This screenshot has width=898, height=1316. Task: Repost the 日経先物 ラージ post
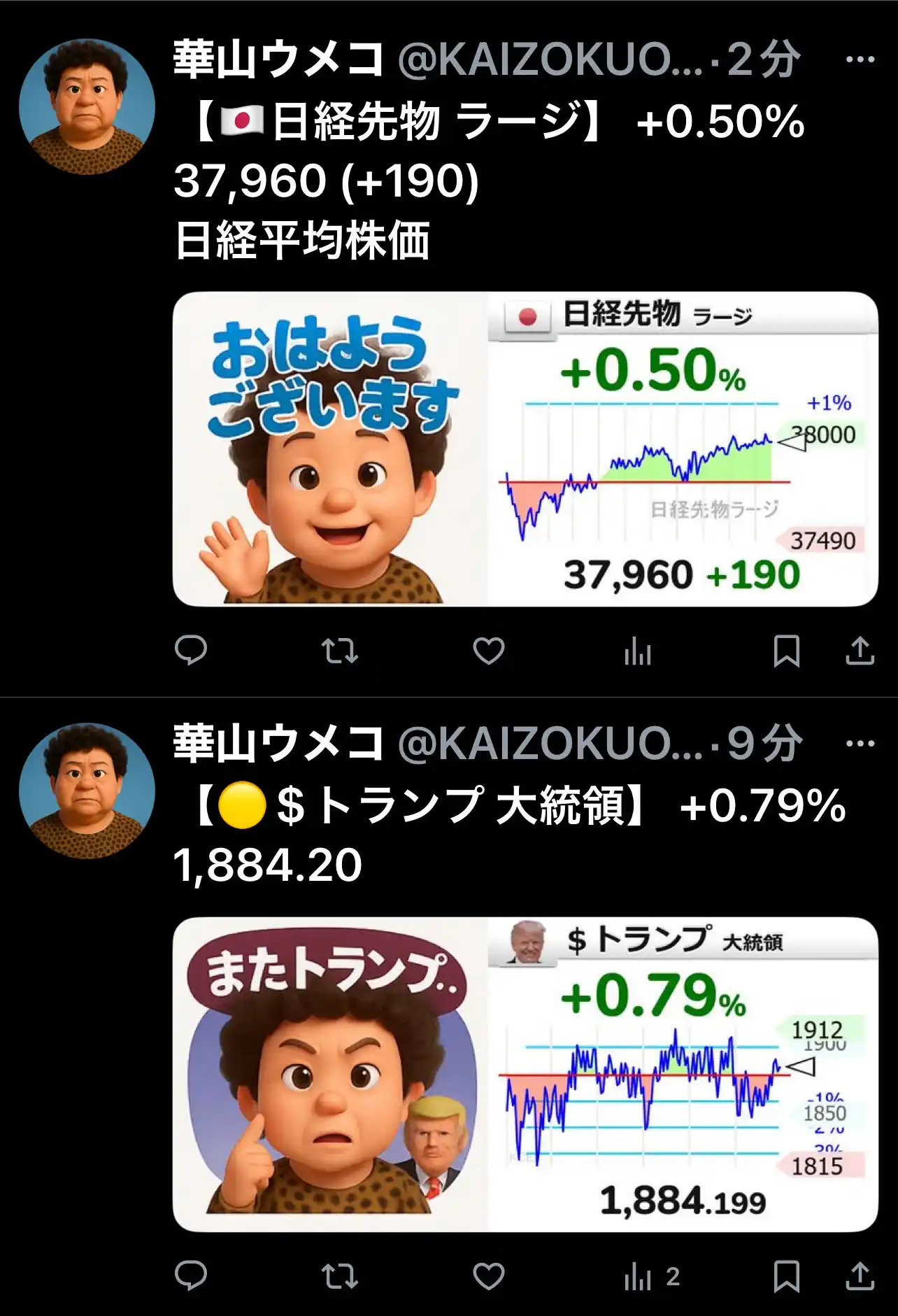[x=340, y=651]
